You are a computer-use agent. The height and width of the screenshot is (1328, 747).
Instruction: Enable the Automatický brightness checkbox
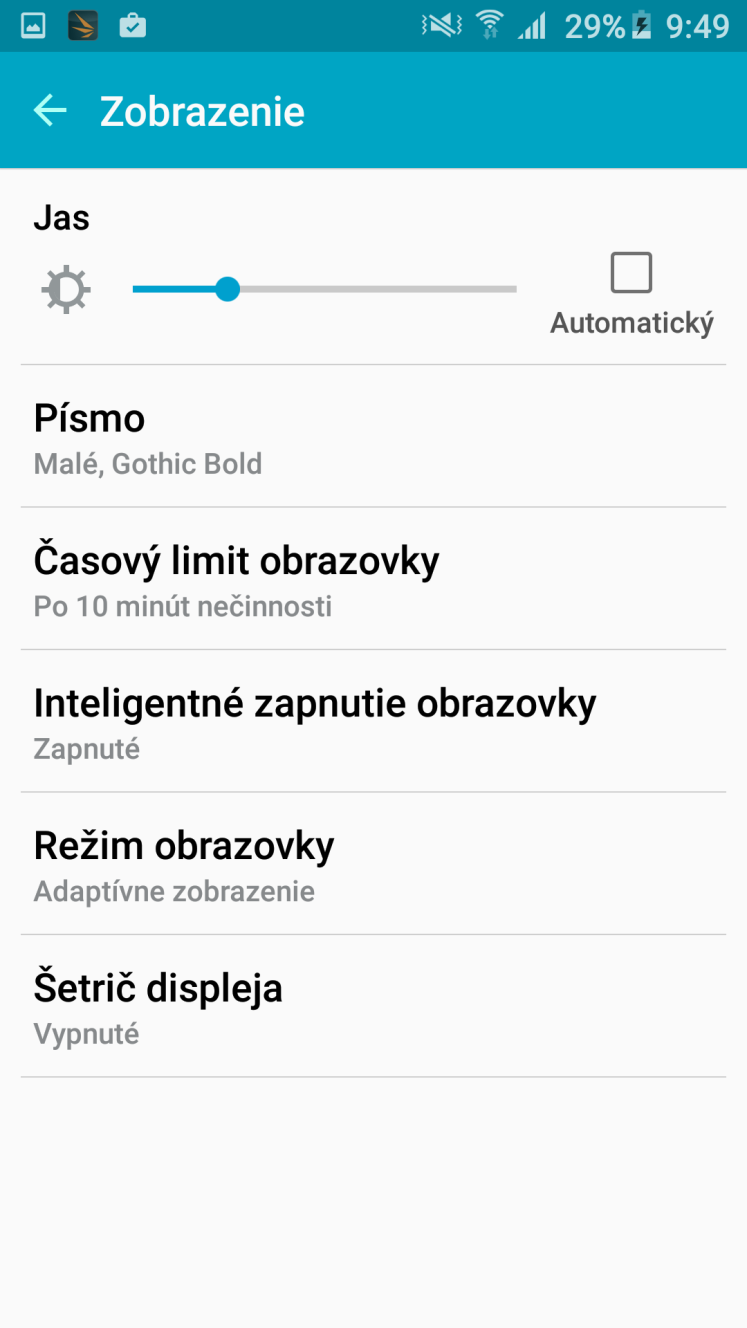coord(631,272)
